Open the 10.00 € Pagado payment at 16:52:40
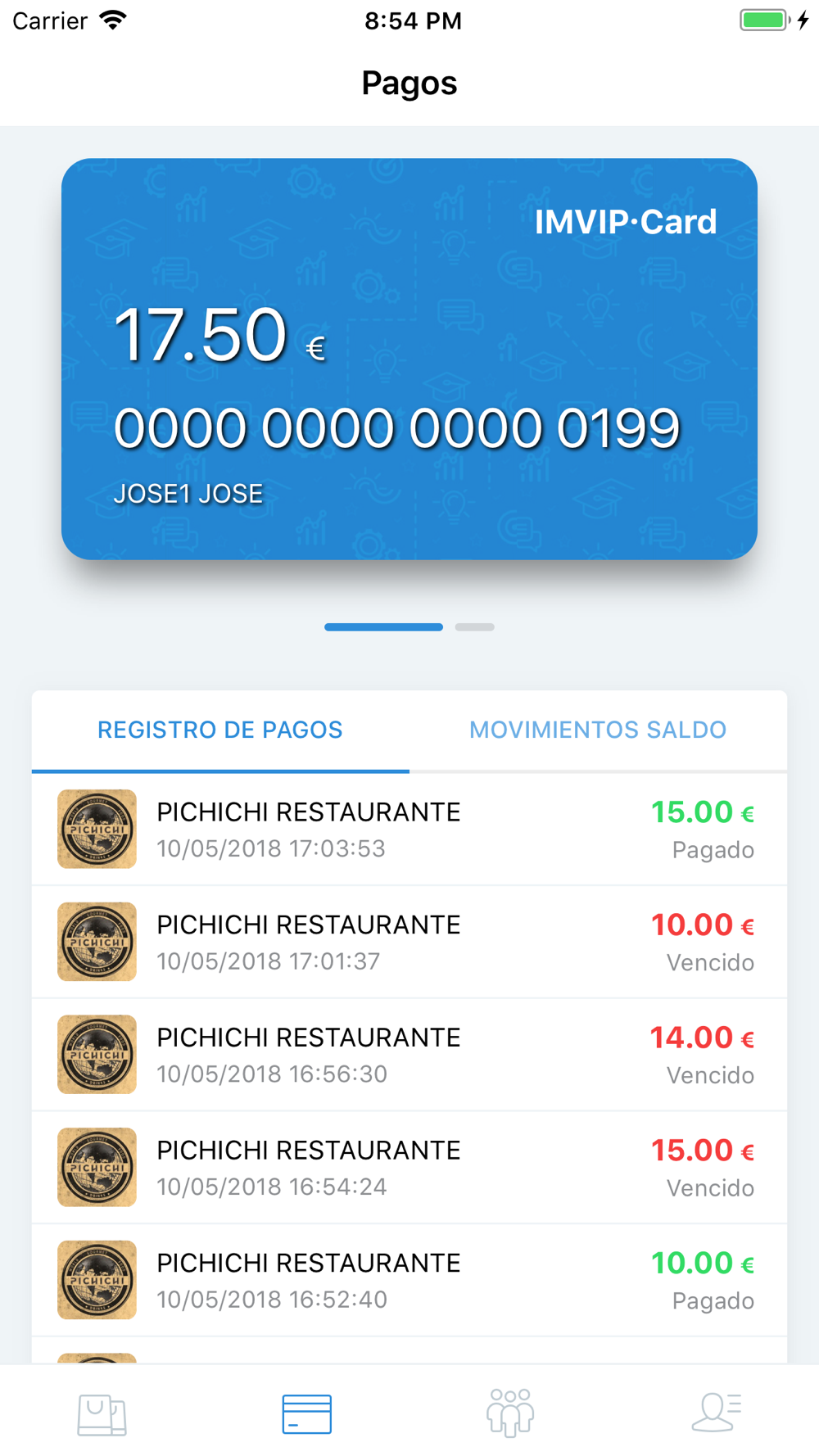 [x=409, y=1280]
